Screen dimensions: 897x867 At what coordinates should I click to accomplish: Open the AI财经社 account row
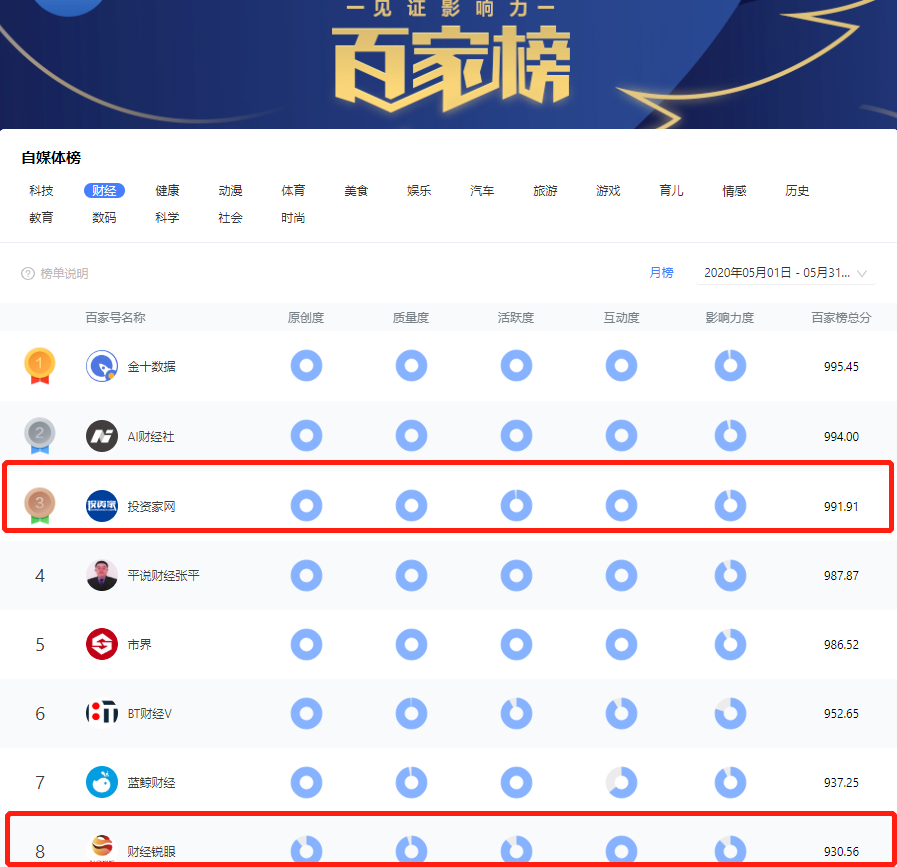tap(150, 436)
